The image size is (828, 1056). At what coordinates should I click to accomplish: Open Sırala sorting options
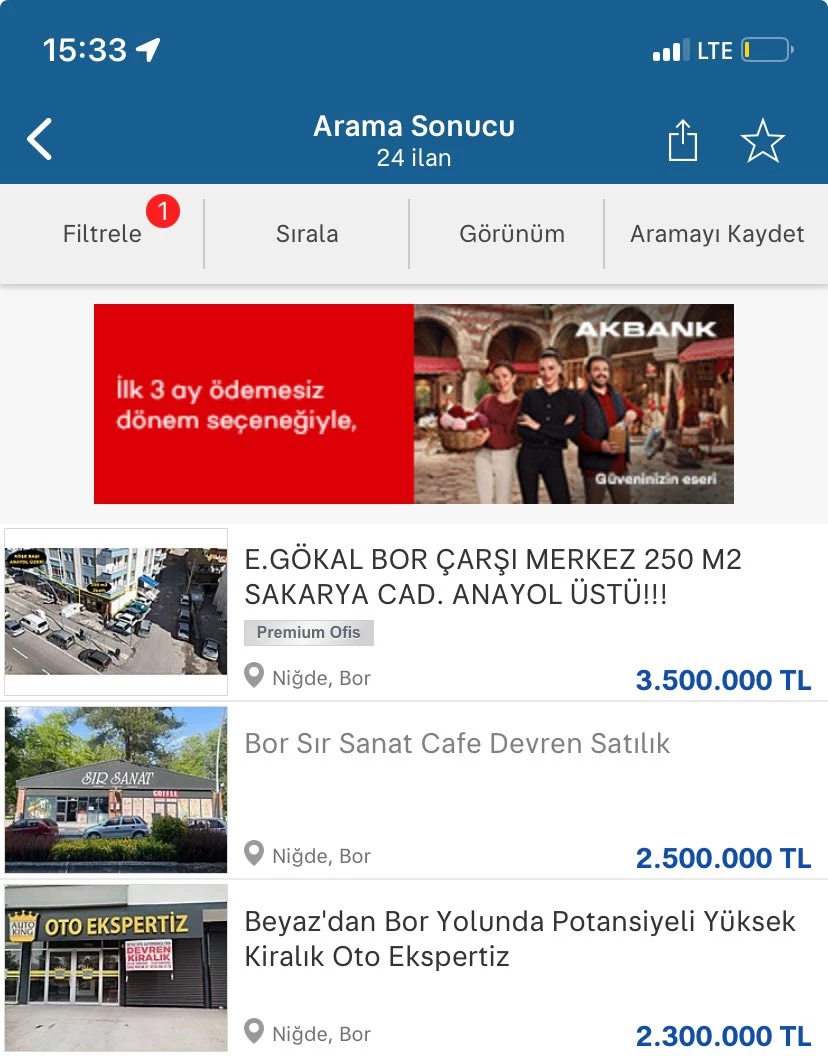pos(307,234)
